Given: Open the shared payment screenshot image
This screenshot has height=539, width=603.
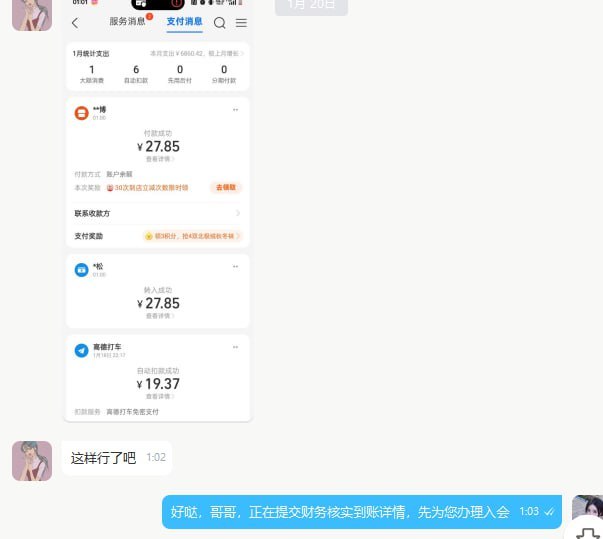Looking at the screenshot, I should 159,210.
